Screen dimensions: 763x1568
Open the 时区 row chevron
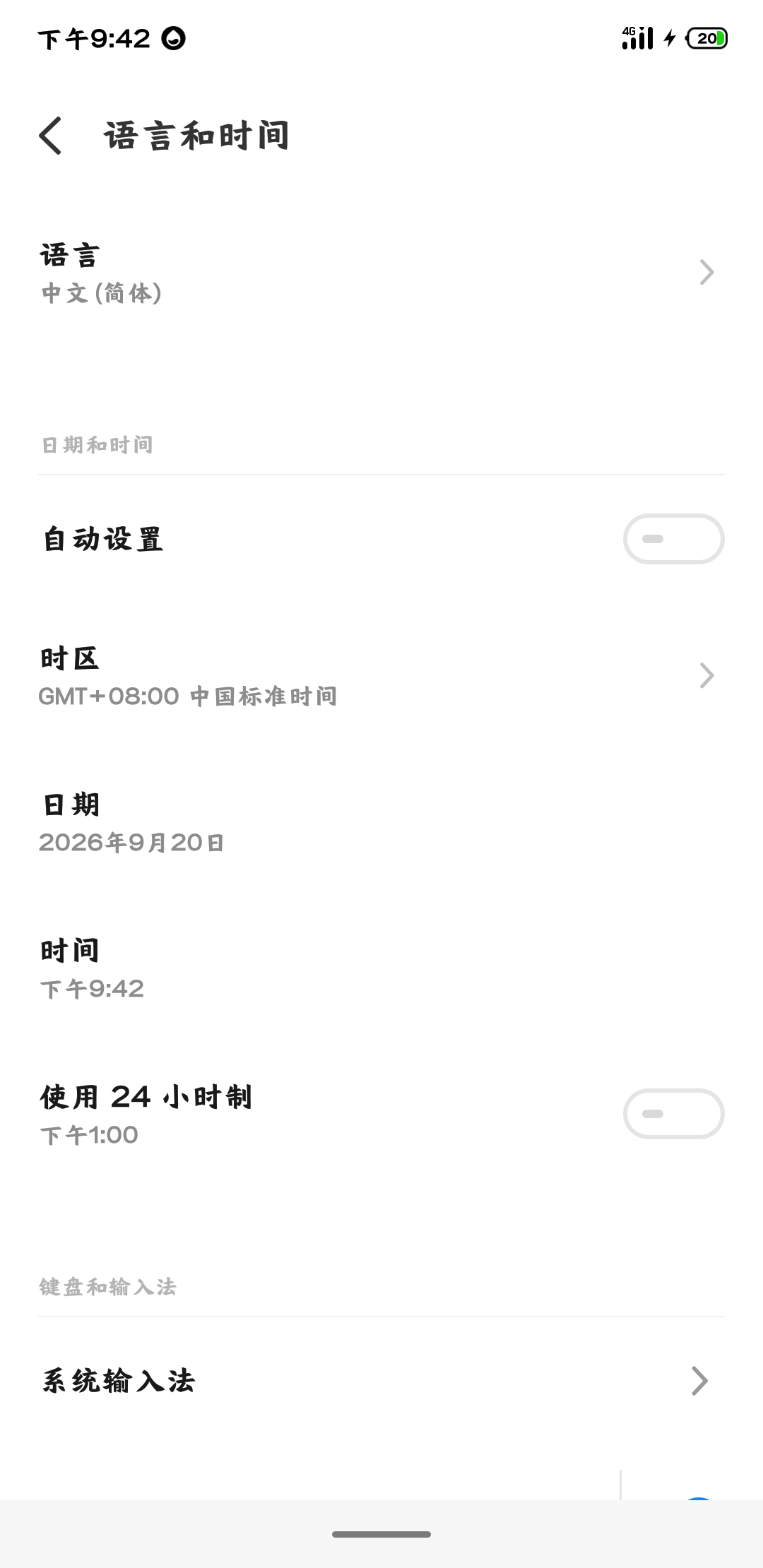(705, 676)
